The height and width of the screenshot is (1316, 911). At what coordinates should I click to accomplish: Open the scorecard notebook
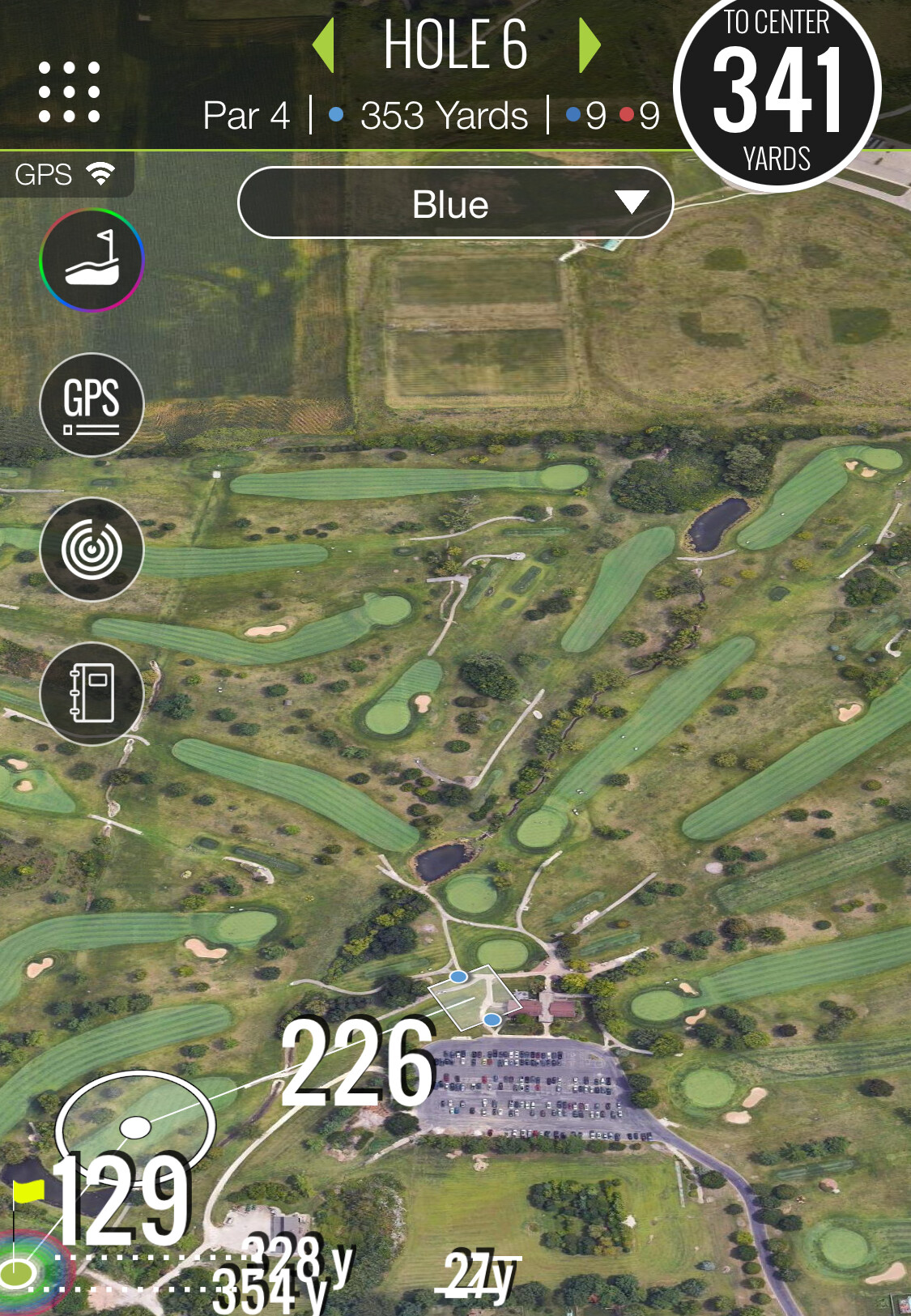pyautogui.click(x=92, y=693)
